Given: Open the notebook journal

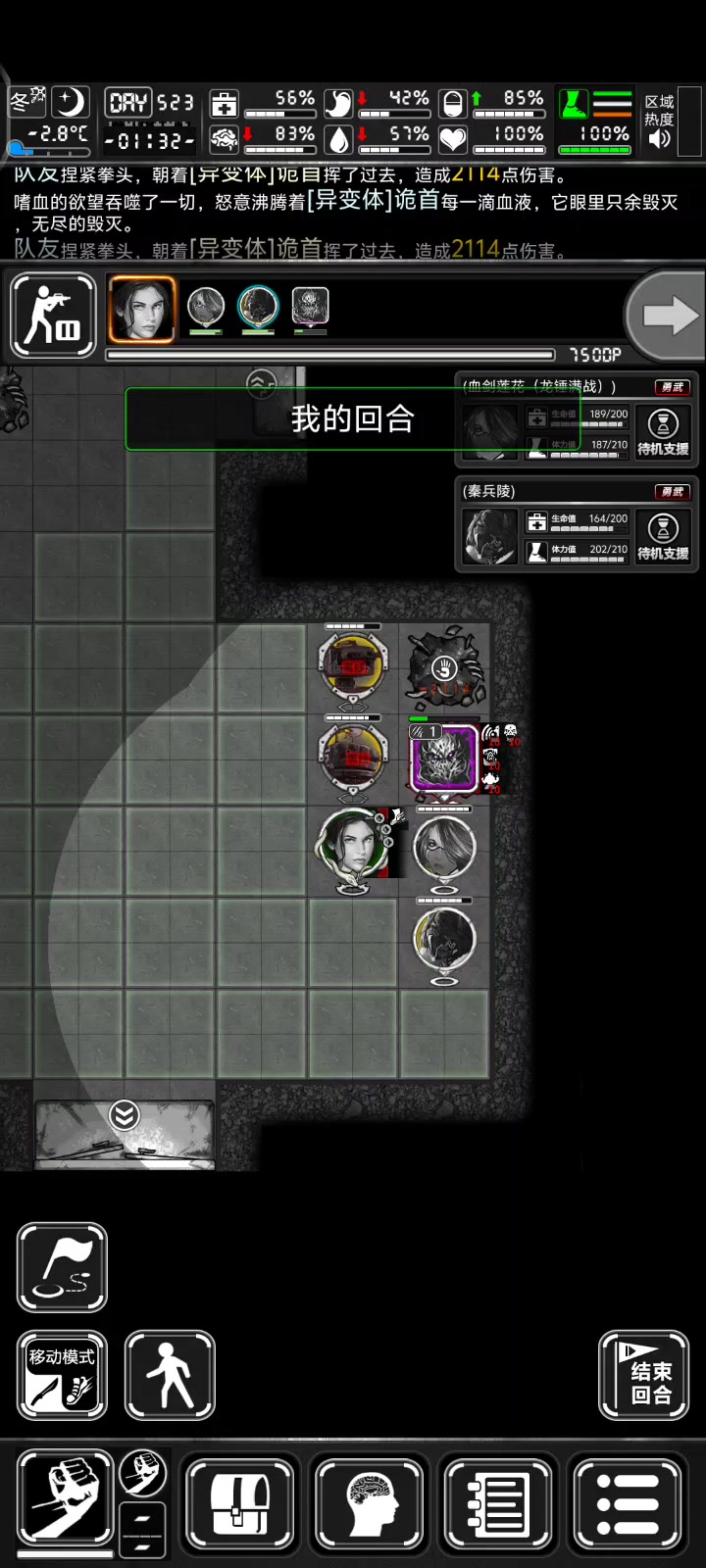Looking at the screenshot, I should [x=498, y=1503].
